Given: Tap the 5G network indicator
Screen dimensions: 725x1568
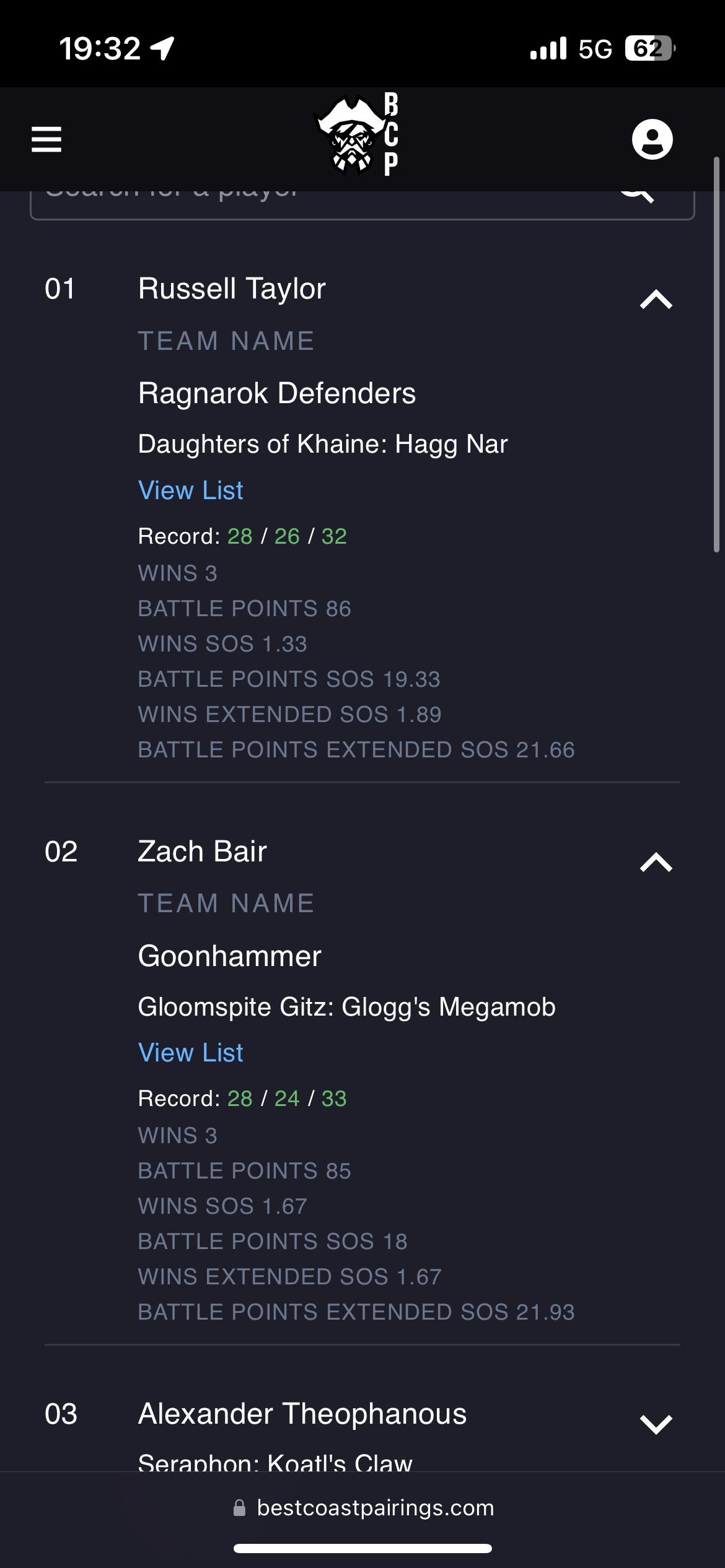Looking at the screenshot, I should click(597, 48).
